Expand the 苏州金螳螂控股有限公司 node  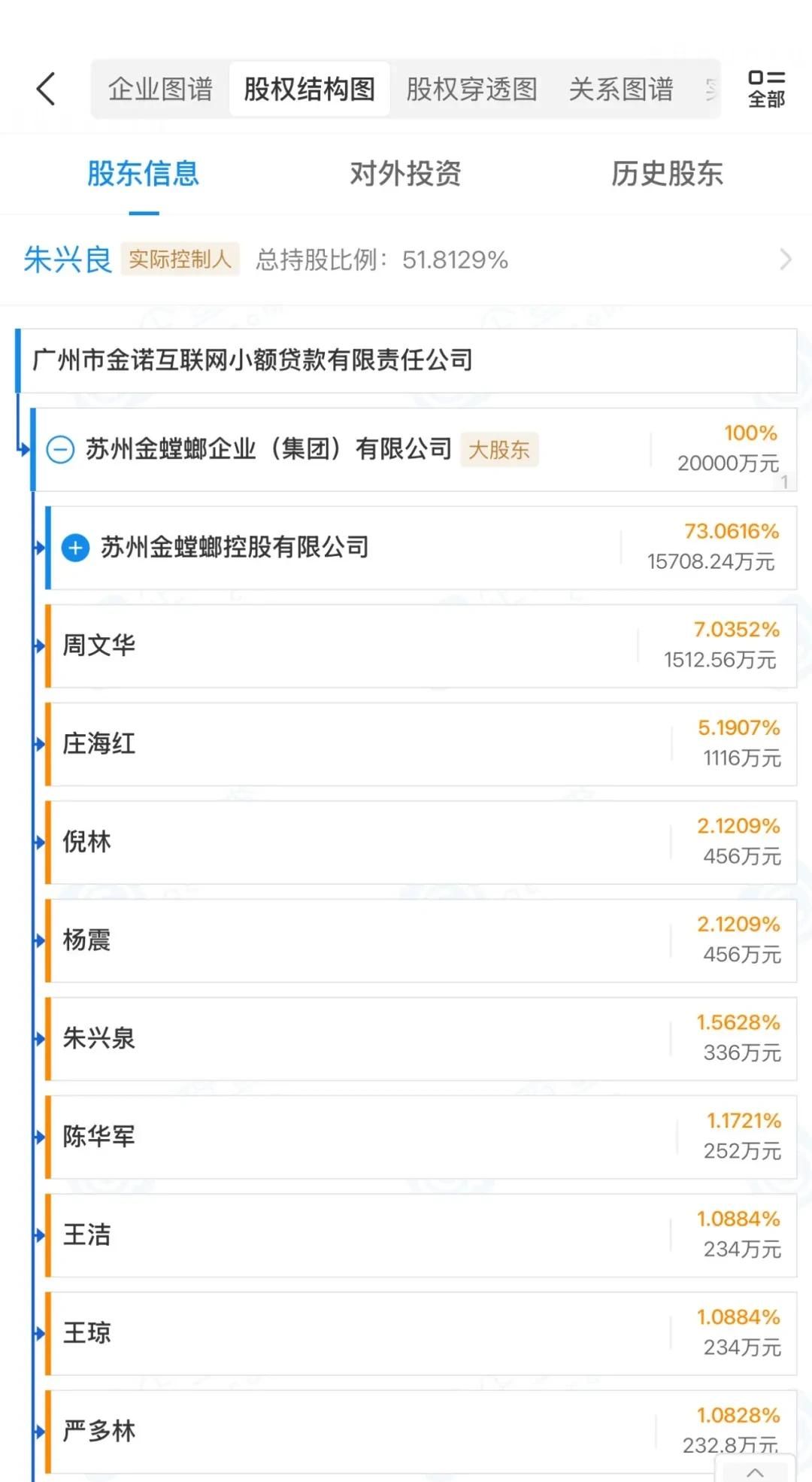click(75, 548)
